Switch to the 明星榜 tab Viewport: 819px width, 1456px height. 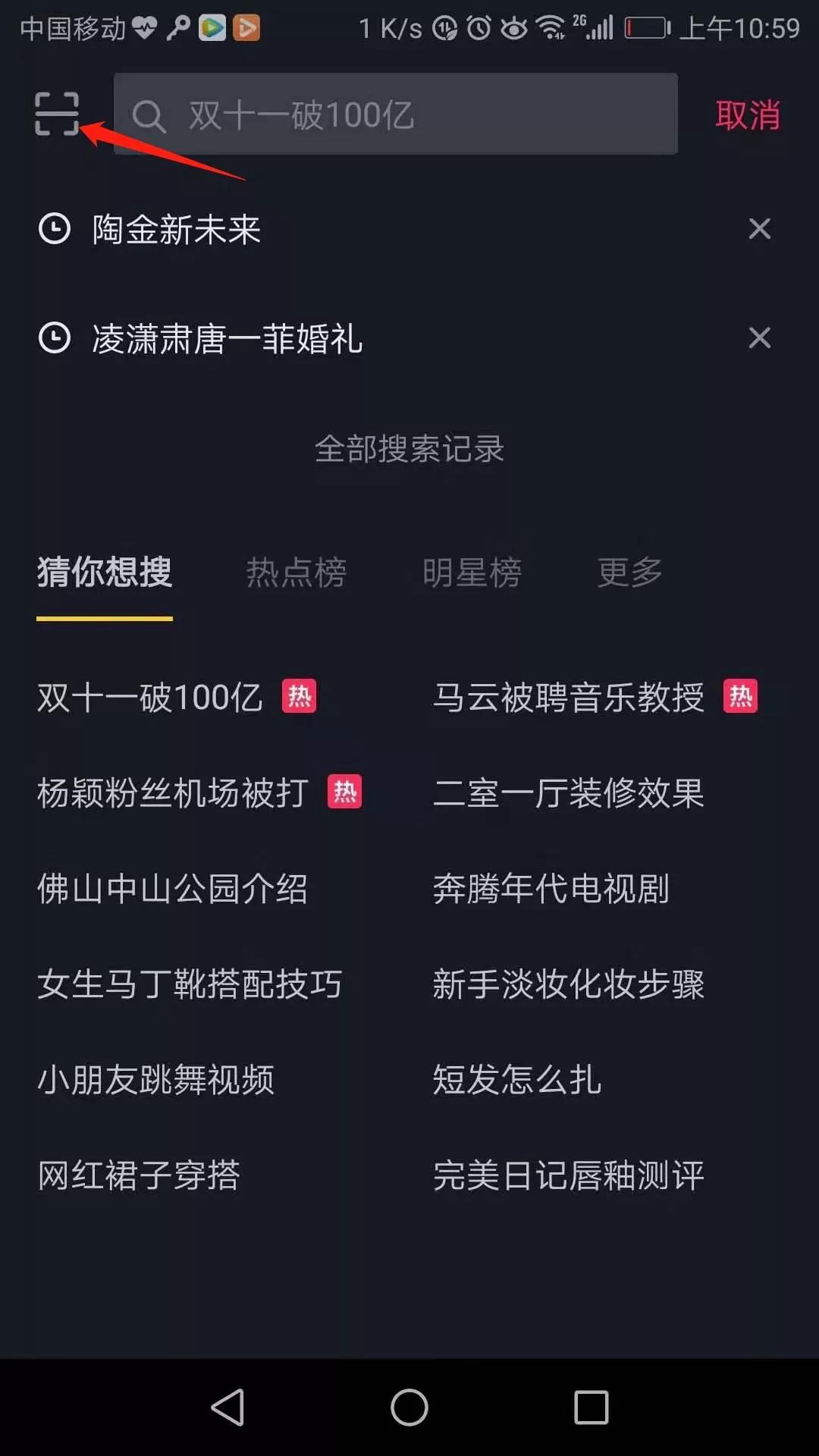coord(472,573)
